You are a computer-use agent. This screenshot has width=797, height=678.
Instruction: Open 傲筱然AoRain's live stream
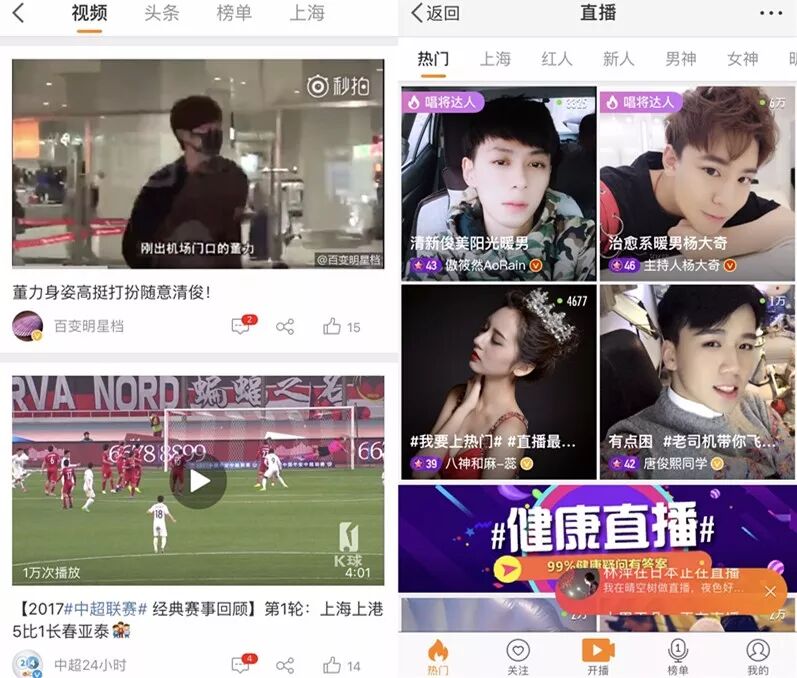click(498, 183)
